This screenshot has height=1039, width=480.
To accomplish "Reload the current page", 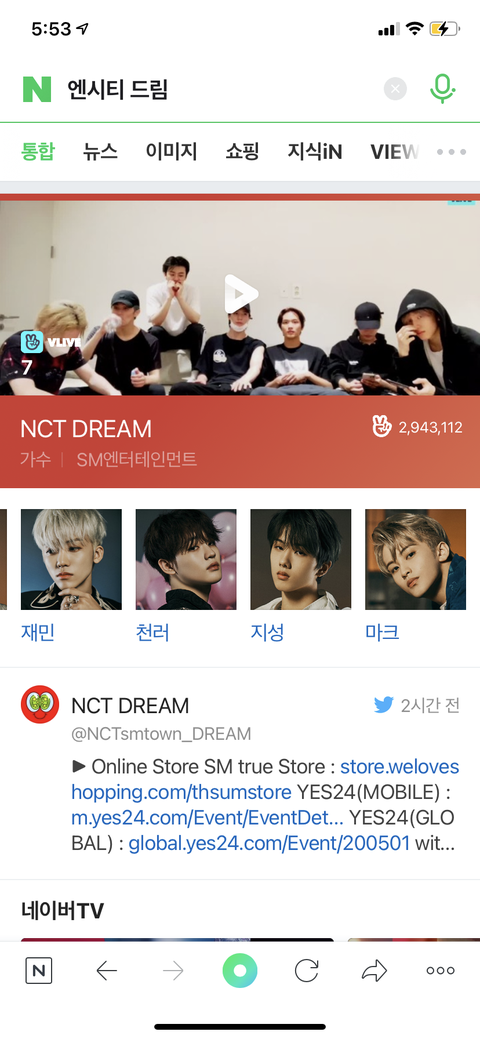I will coord(306,971).
